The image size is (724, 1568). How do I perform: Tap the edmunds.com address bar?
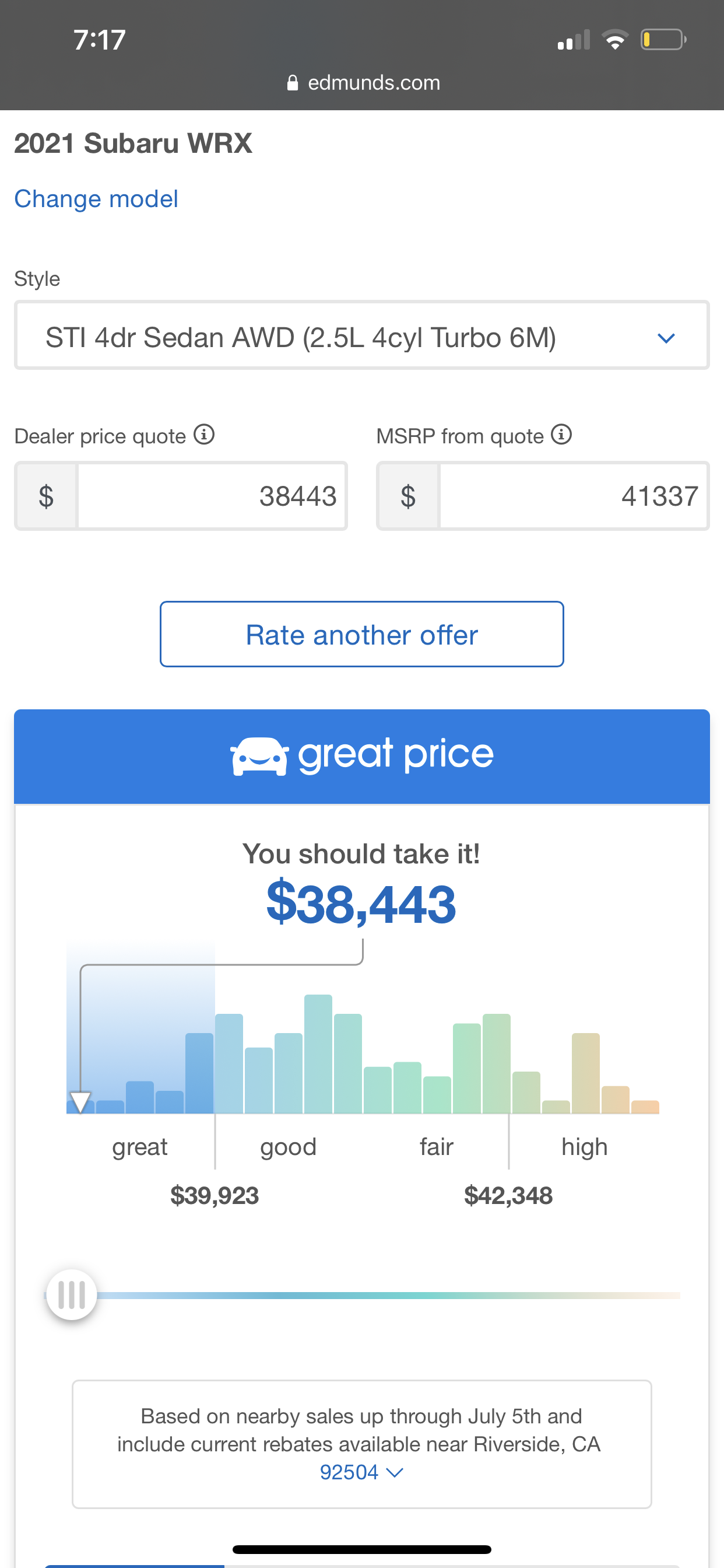[x=363, y=83]
